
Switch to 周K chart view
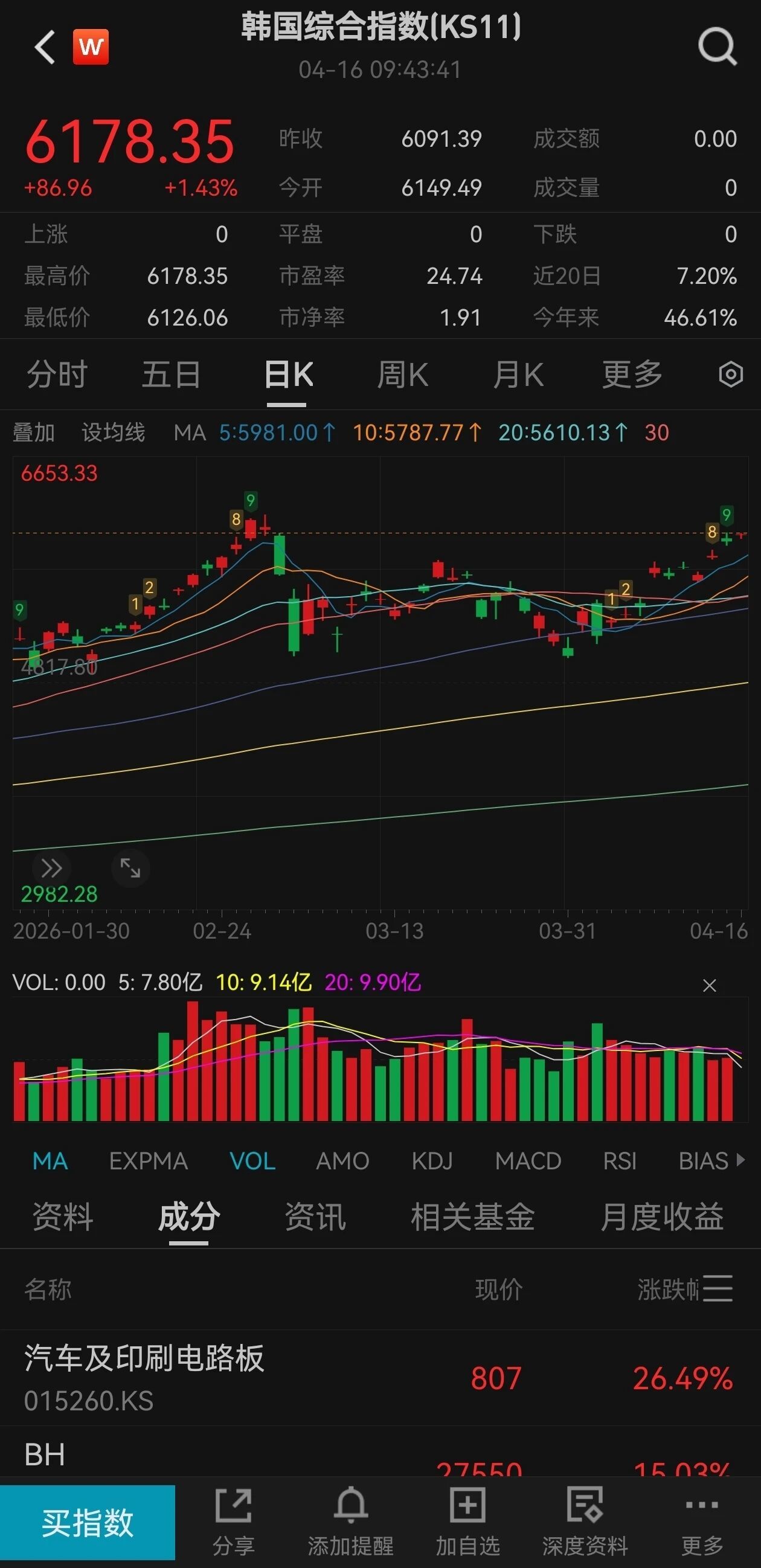(x=402, y=374)
